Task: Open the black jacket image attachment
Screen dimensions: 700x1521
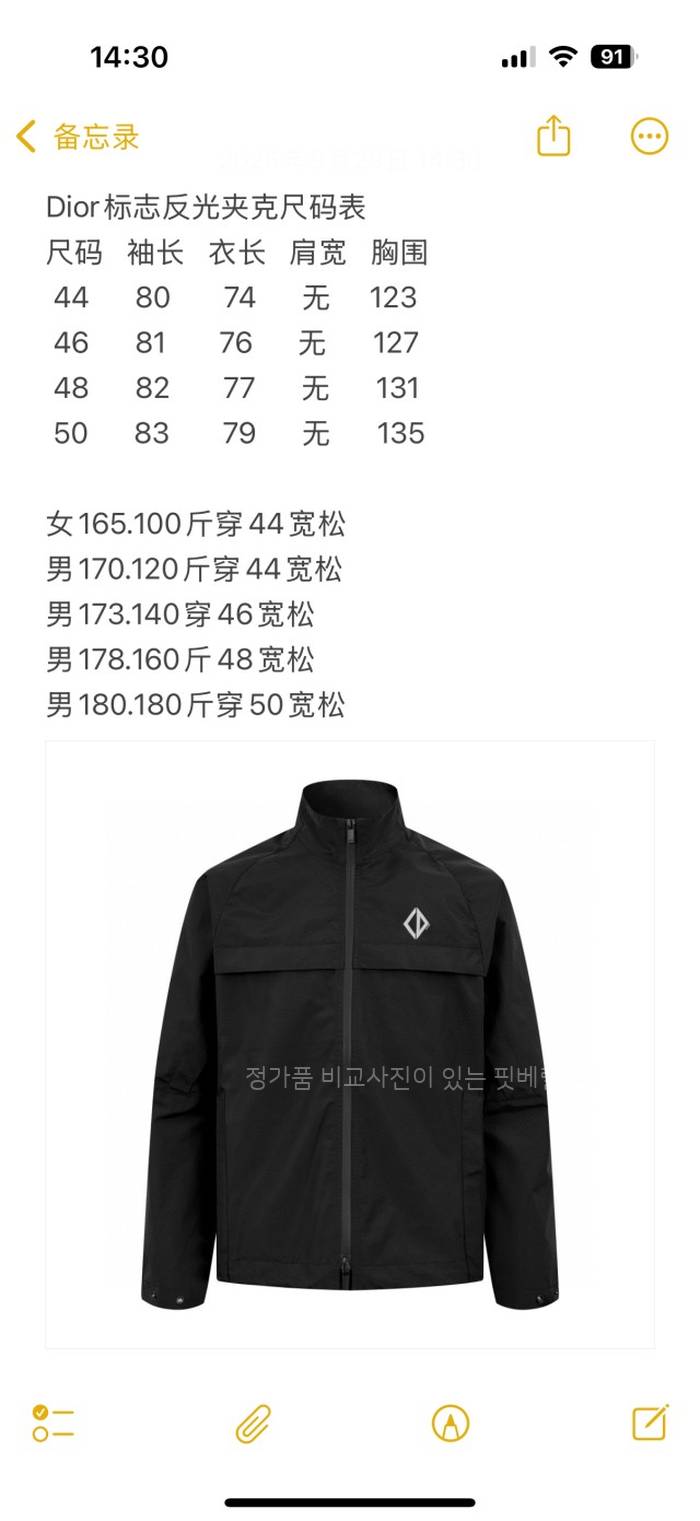Action: [x=350, y=1044]
